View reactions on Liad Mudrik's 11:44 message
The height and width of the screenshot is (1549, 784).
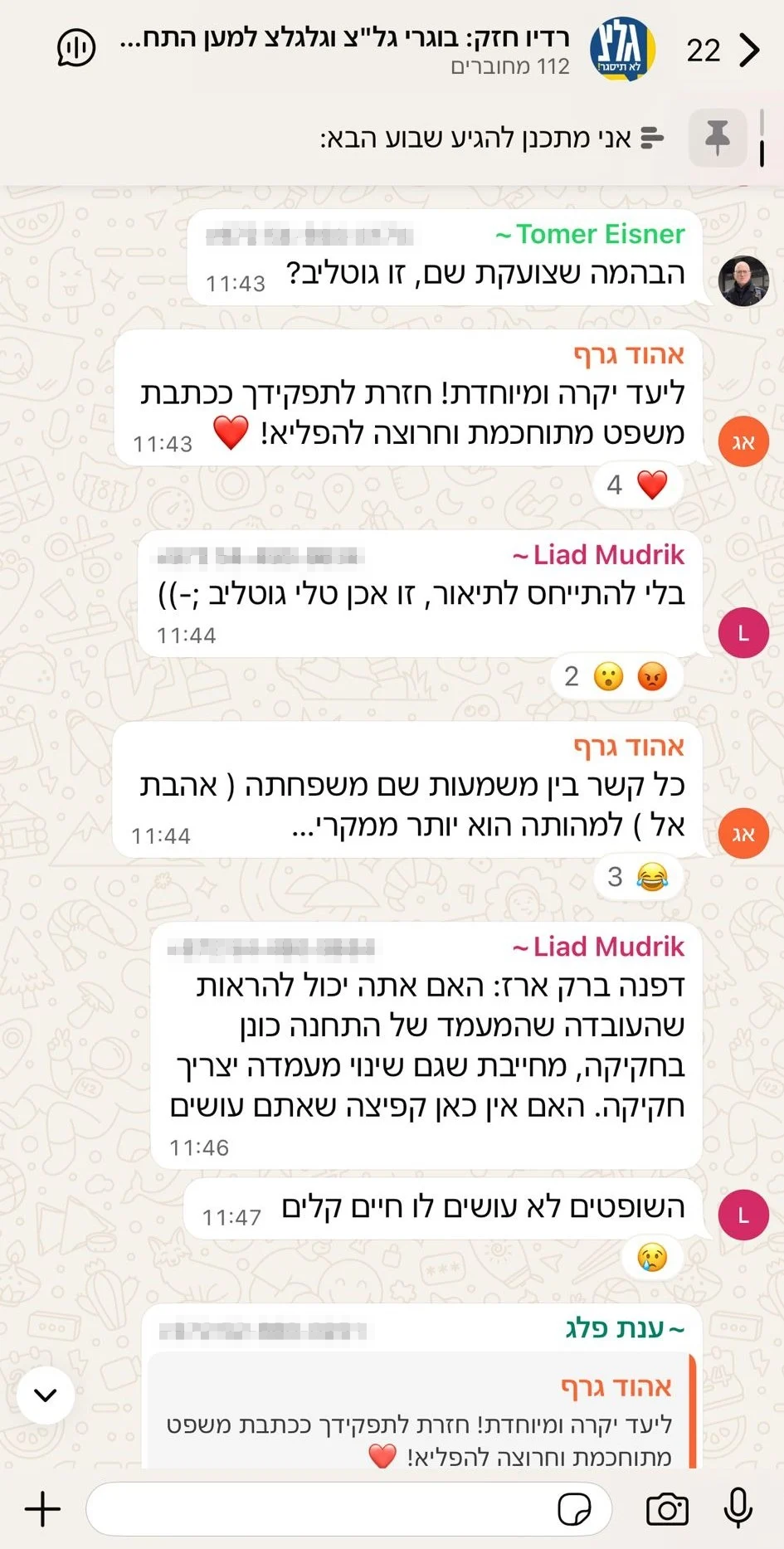[x=616, y=677]
